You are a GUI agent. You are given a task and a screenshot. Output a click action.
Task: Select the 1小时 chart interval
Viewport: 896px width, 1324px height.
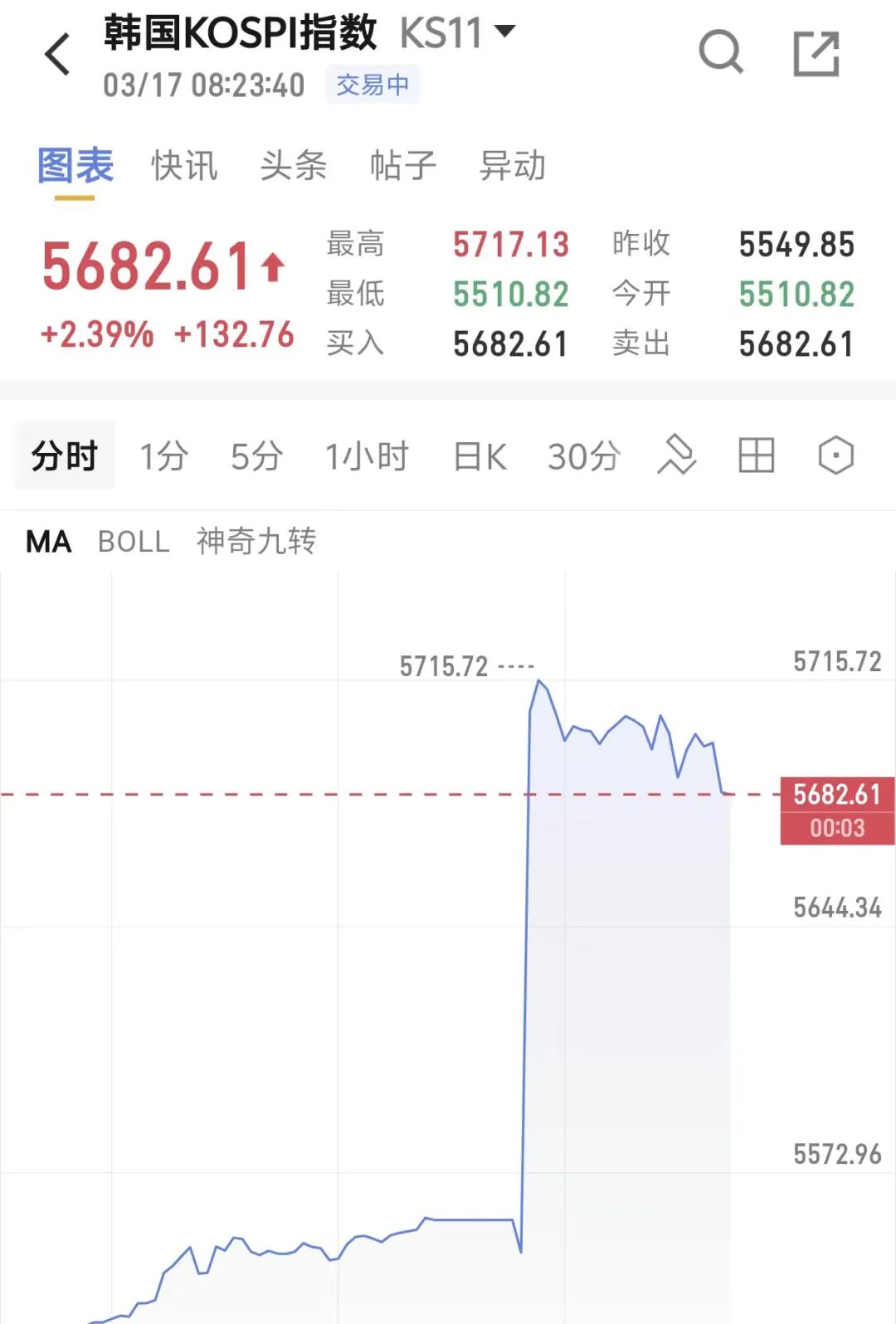[367, 456]
